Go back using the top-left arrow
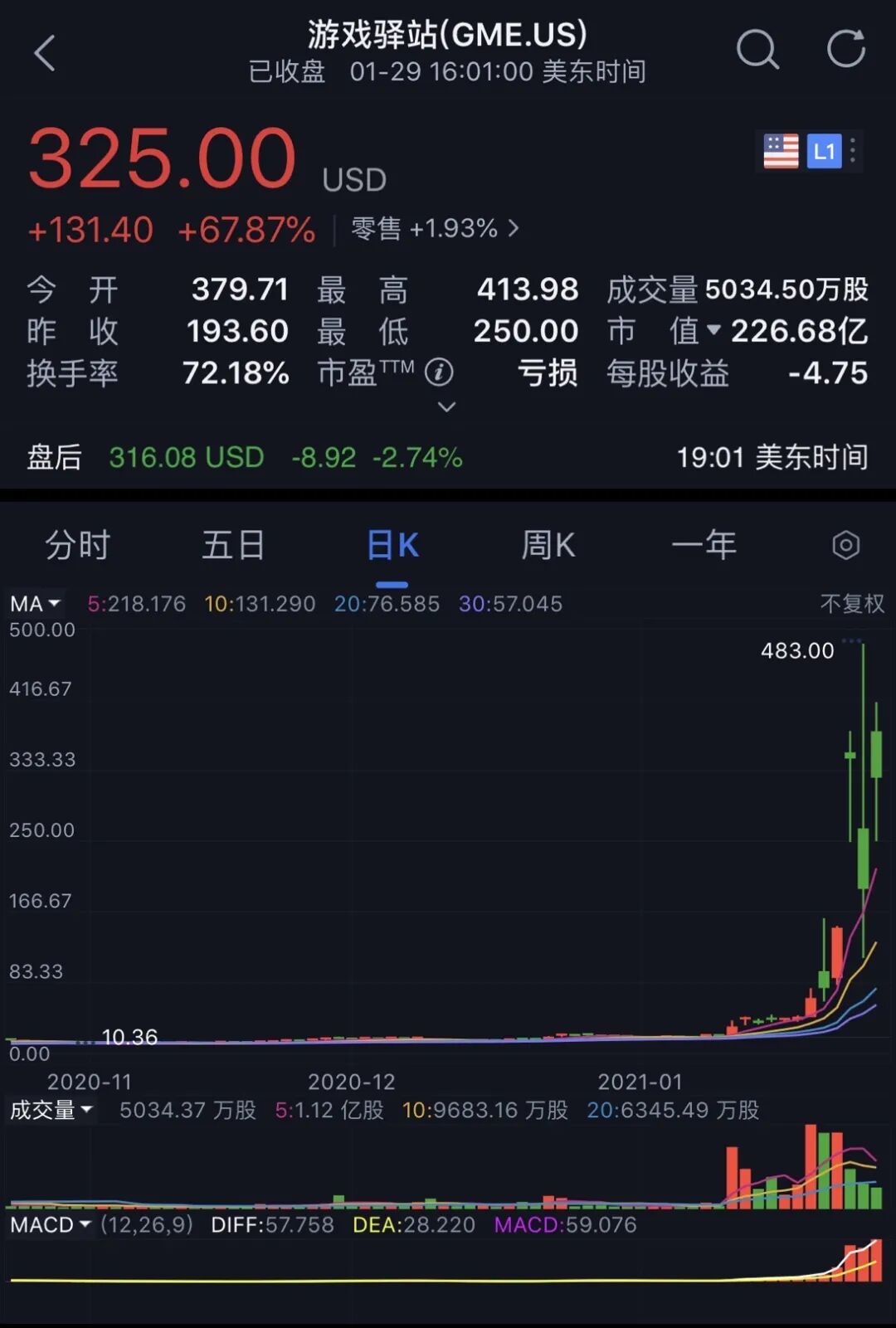 pos(45,53)
